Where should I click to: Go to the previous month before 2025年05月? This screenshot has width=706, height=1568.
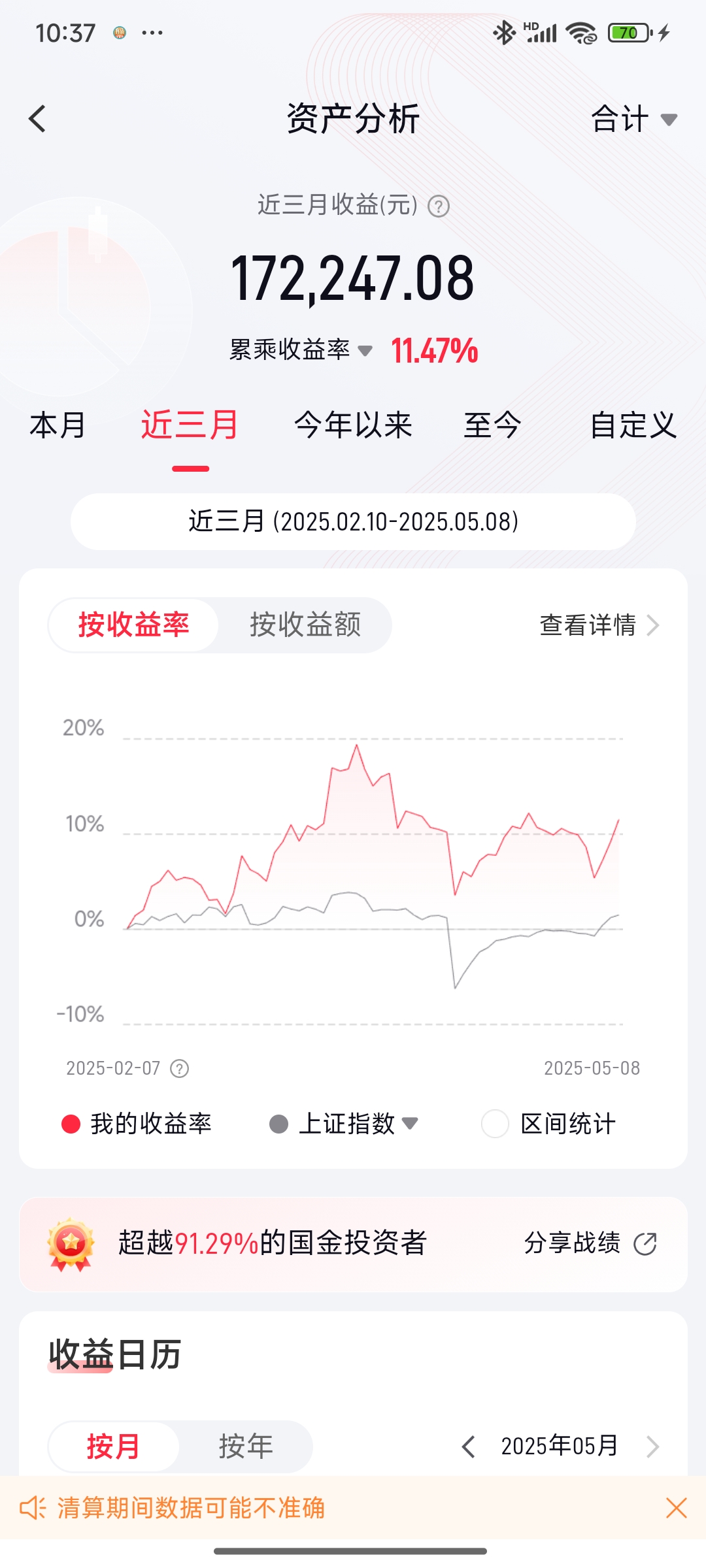pos(468,1446)
